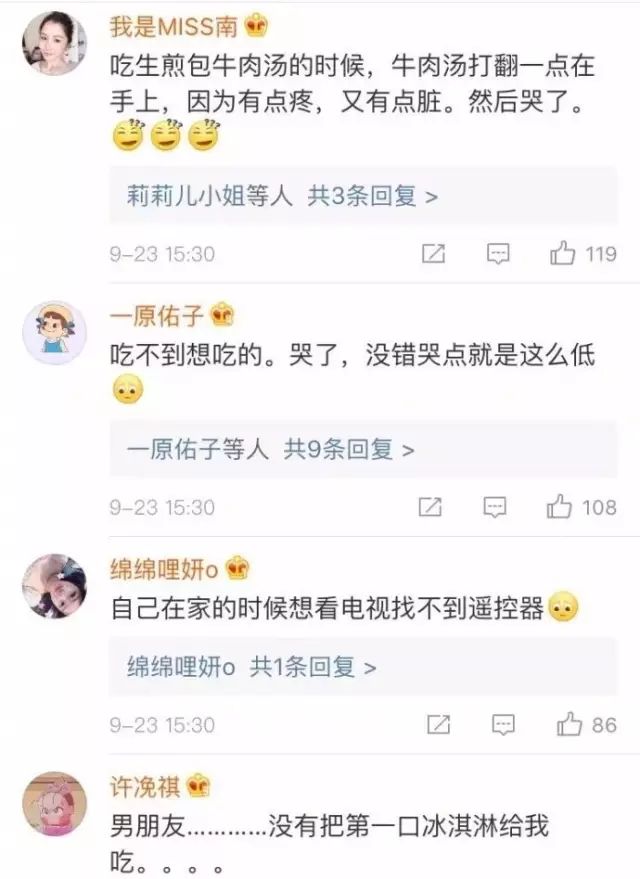Open 许浼祺's username link

click(146, 786)
